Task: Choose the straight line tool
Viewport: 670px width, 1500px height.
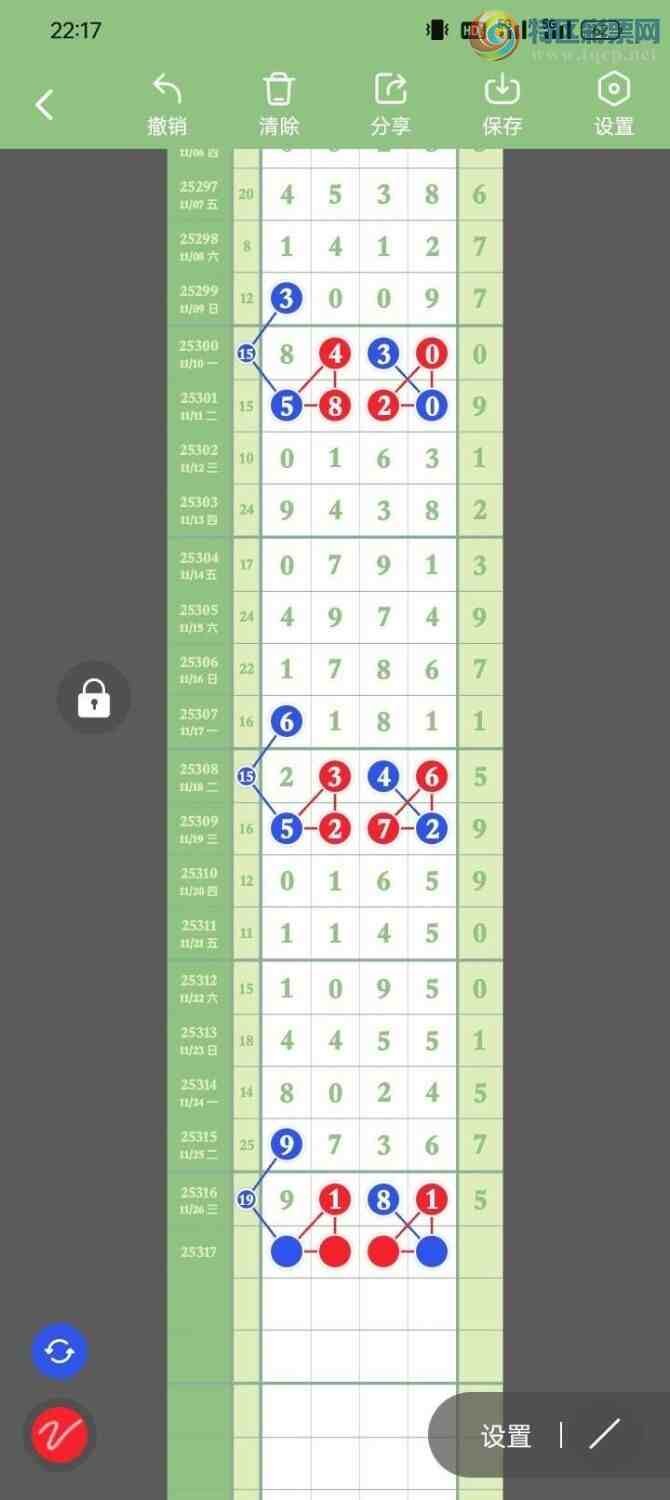Action: [605, 1435]
